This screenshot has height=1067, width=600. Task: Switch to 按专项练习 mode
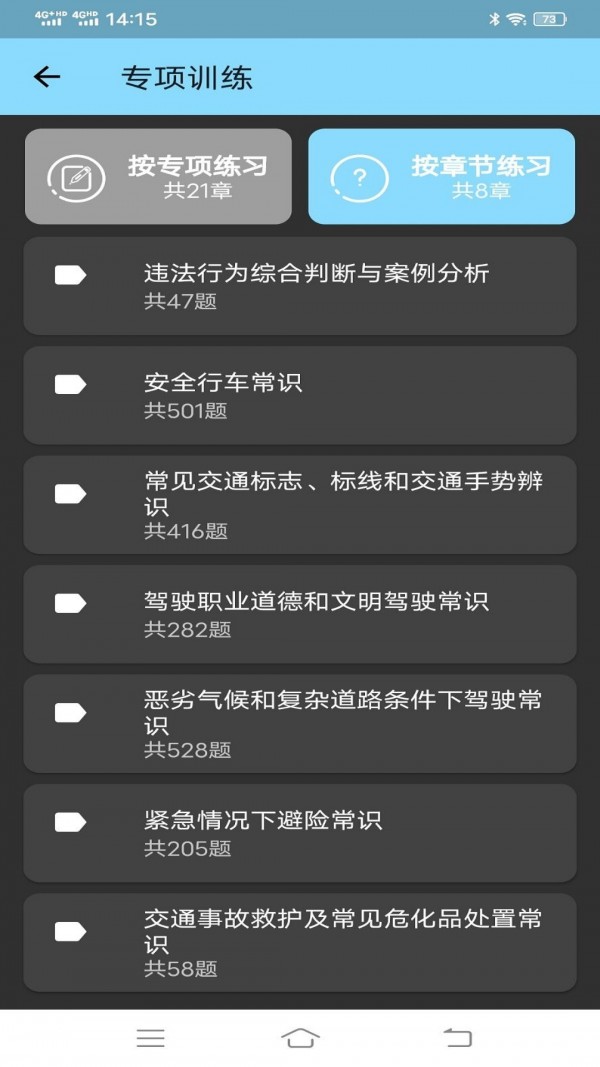[x=158, y=176]
